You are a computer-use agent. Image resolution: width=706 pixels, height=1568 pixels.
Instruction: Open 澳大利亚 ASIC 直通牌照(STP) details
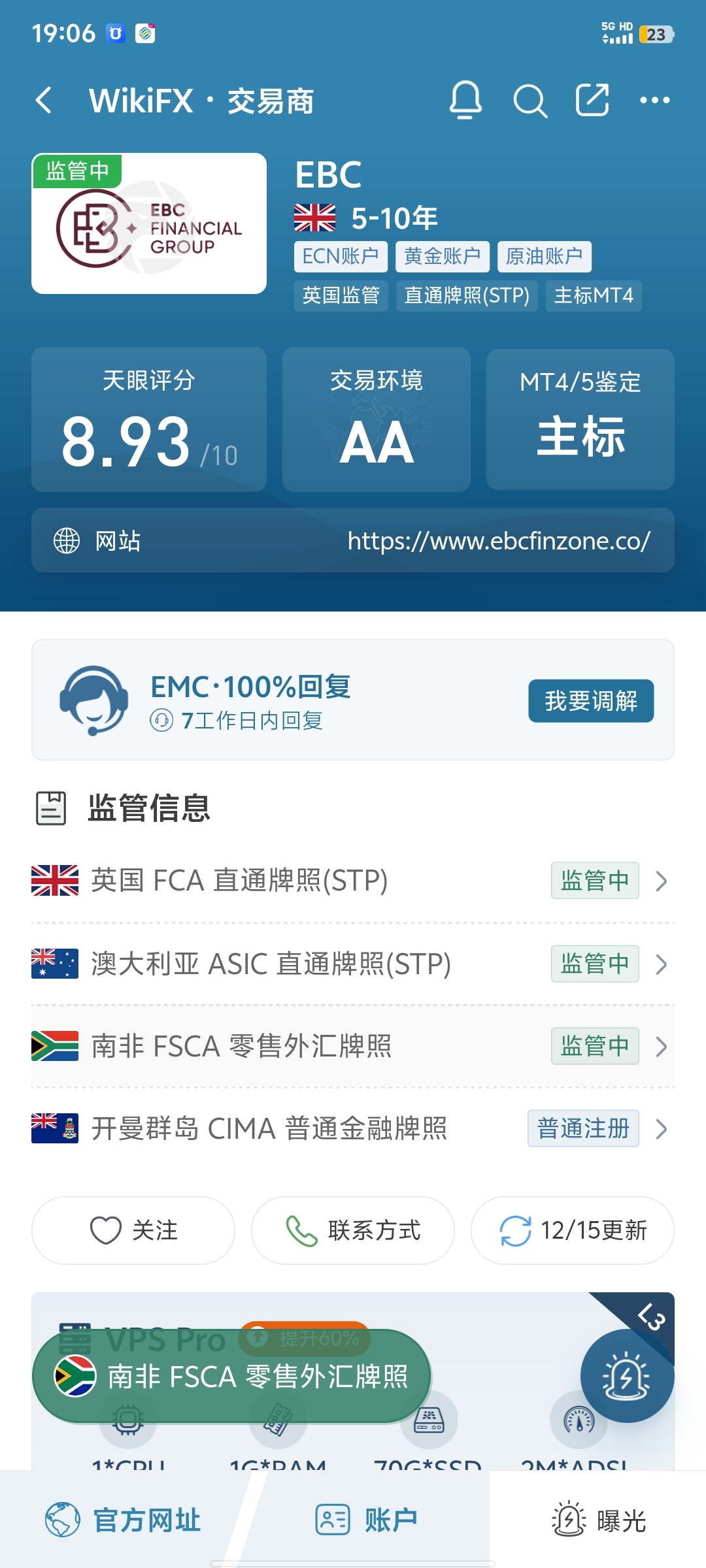[353, 964]
